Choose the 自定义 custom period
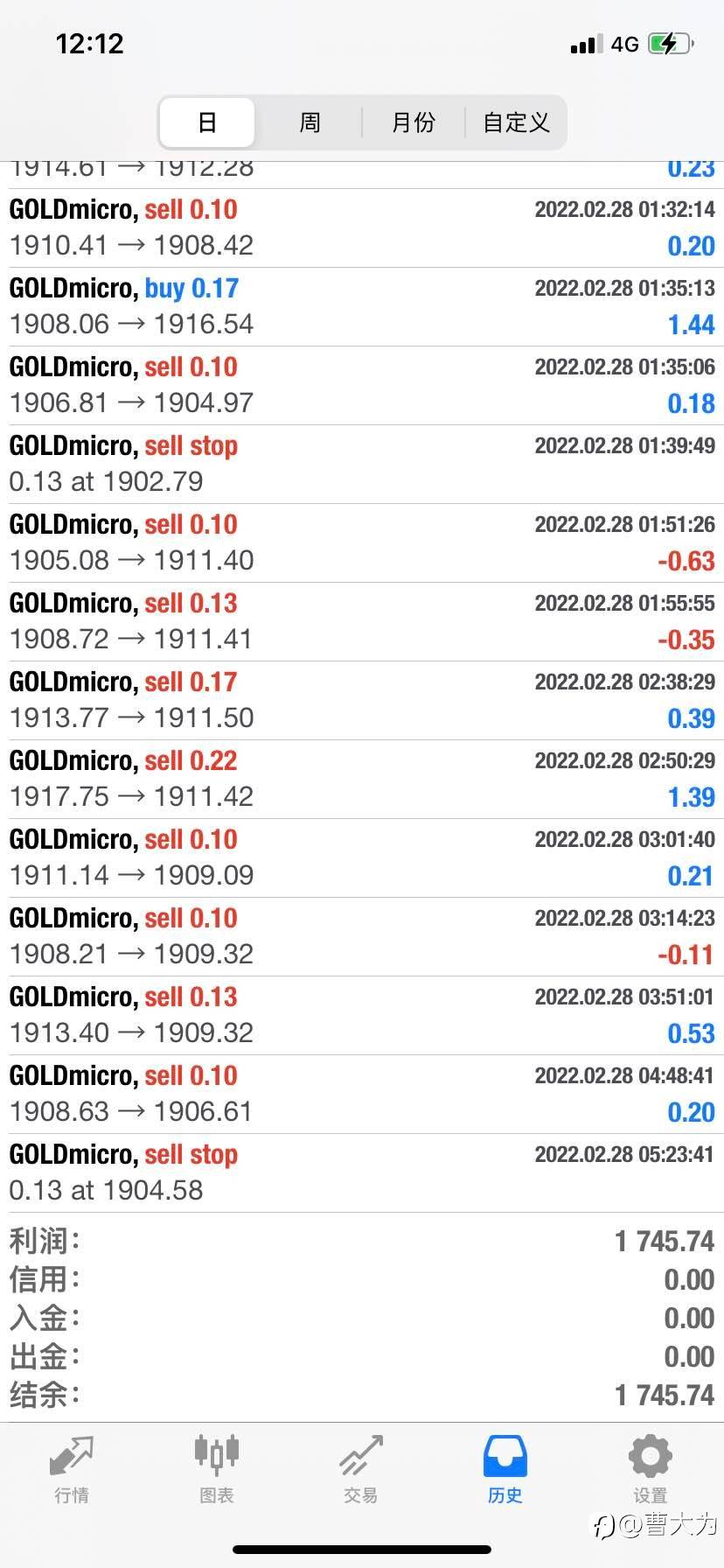The image size is (724, 1568). pyautogui.click(x=516, y=122)
